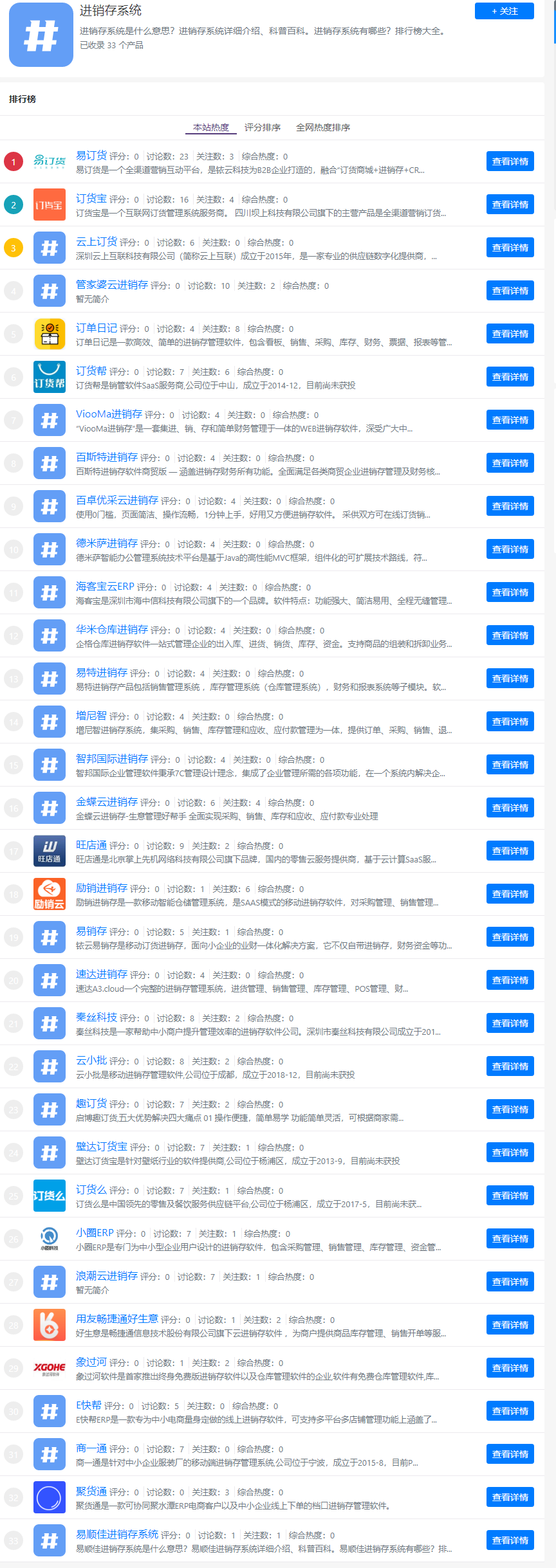Tap the 励销云 logo thumbnail
This screenshot has width=556, height=1568.
click(50, 894)
